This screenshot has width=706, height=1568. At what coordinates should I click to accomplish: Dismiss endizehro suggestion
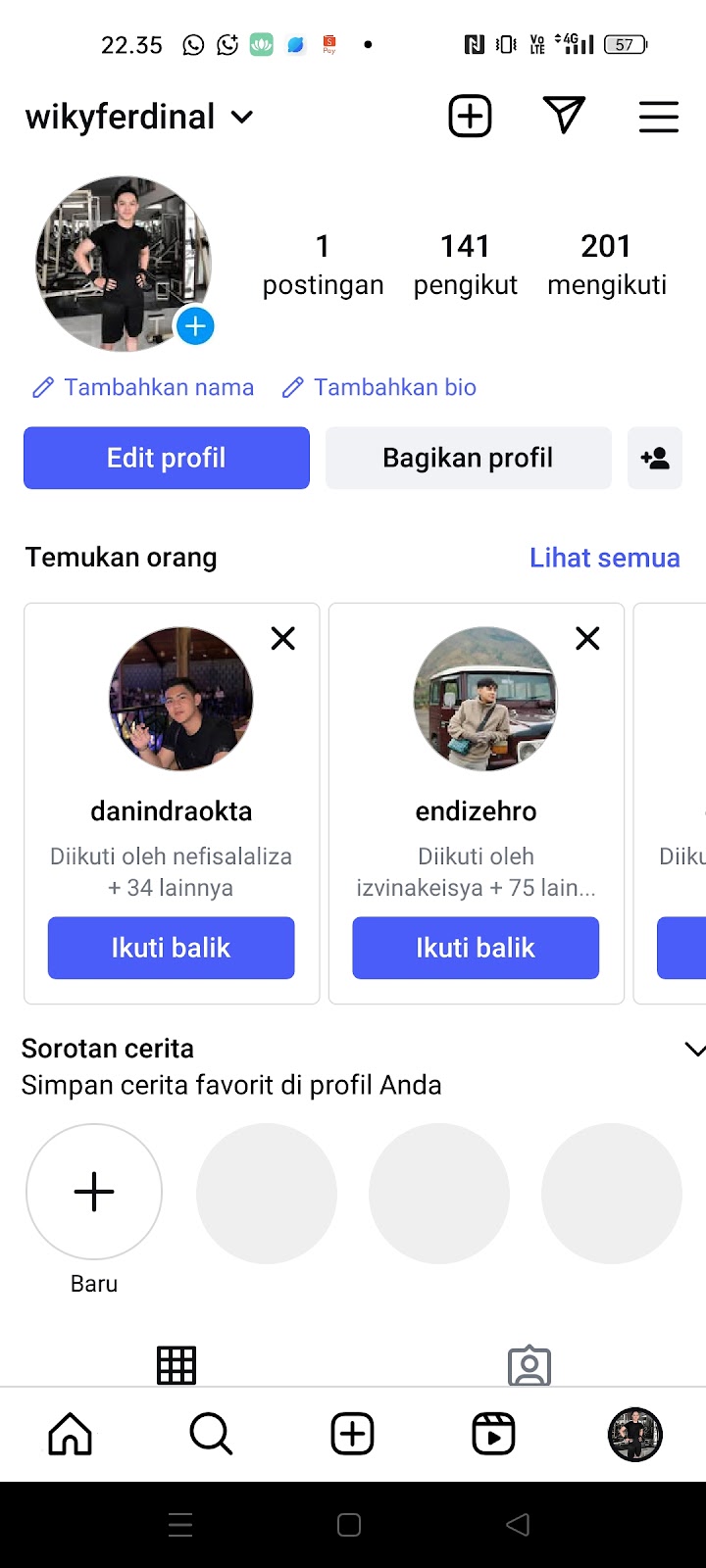point(587,639)
